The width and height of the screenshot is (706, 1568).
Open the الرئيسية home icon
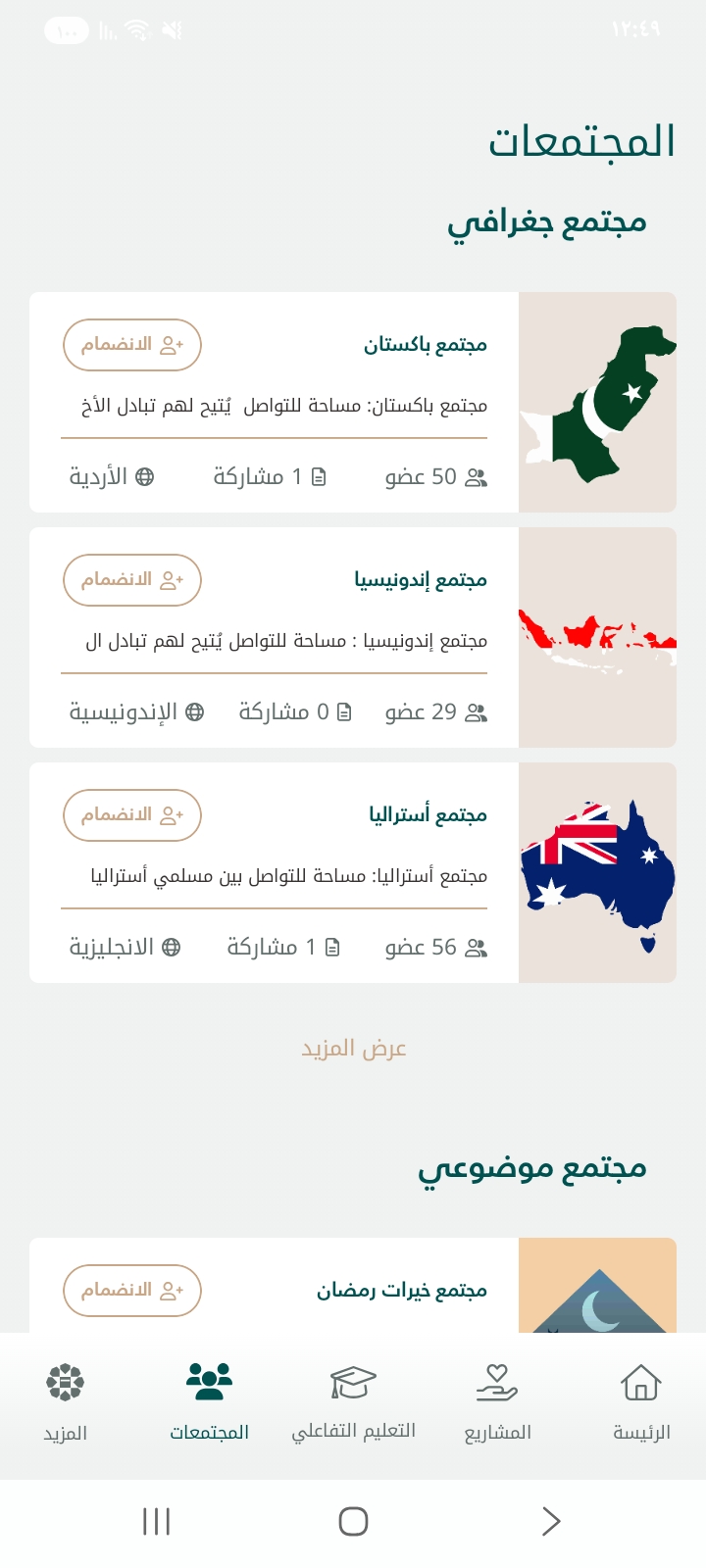click(639, 1384)
